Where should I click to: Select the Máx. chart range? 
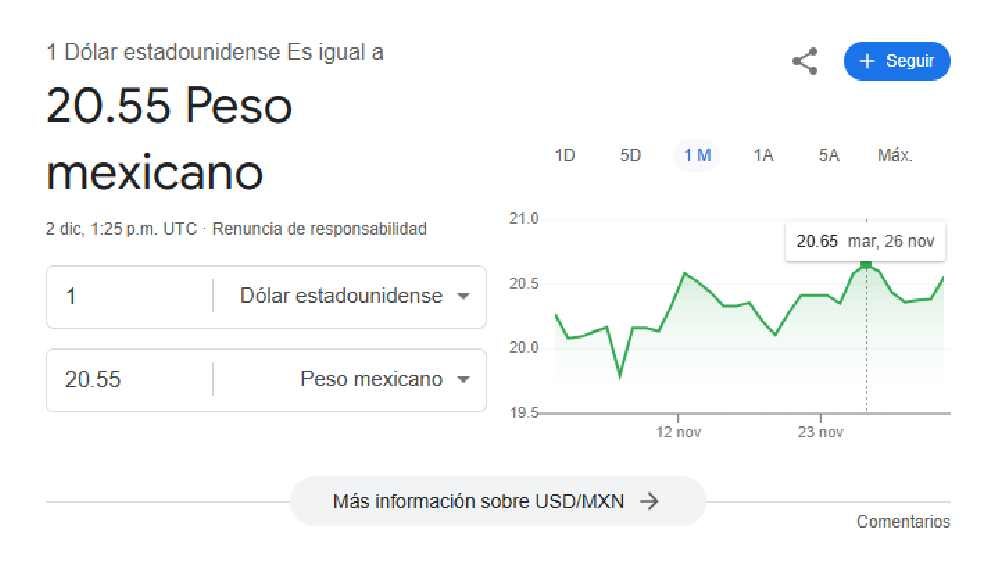[x=895, y=155]
